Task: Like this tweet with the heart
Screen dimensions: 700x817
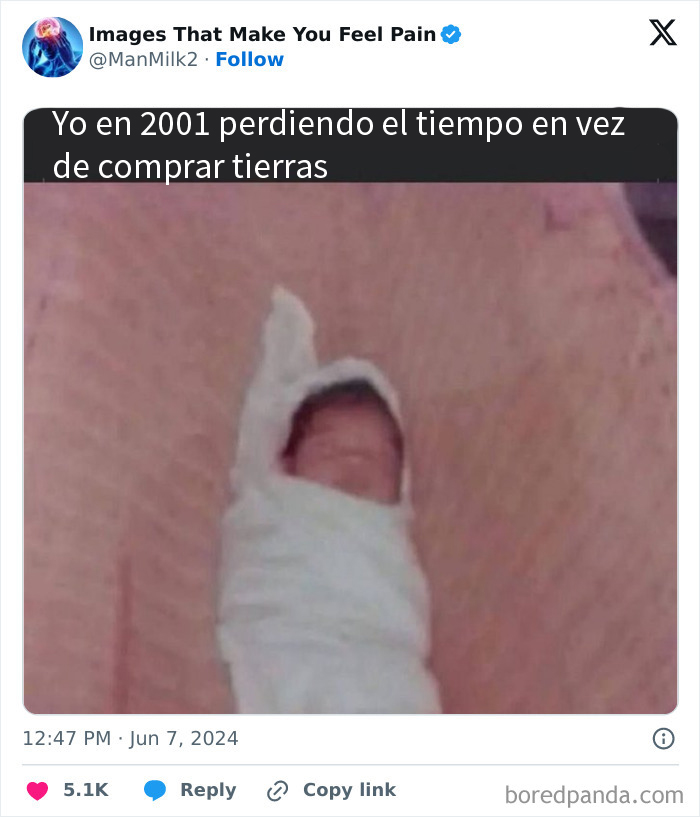Action: click(38, 790)
